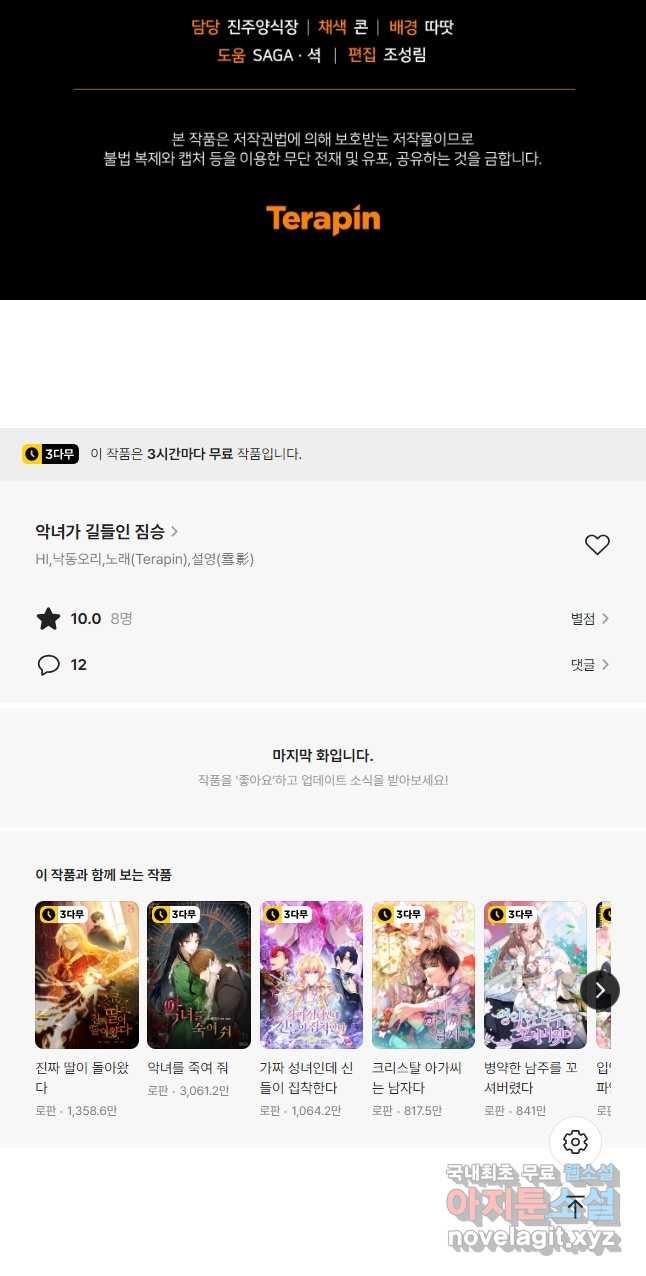Open 진짜 딸이 돌아왔다 webtoon
646x1276 pixels.
click(x=87, y=975)
